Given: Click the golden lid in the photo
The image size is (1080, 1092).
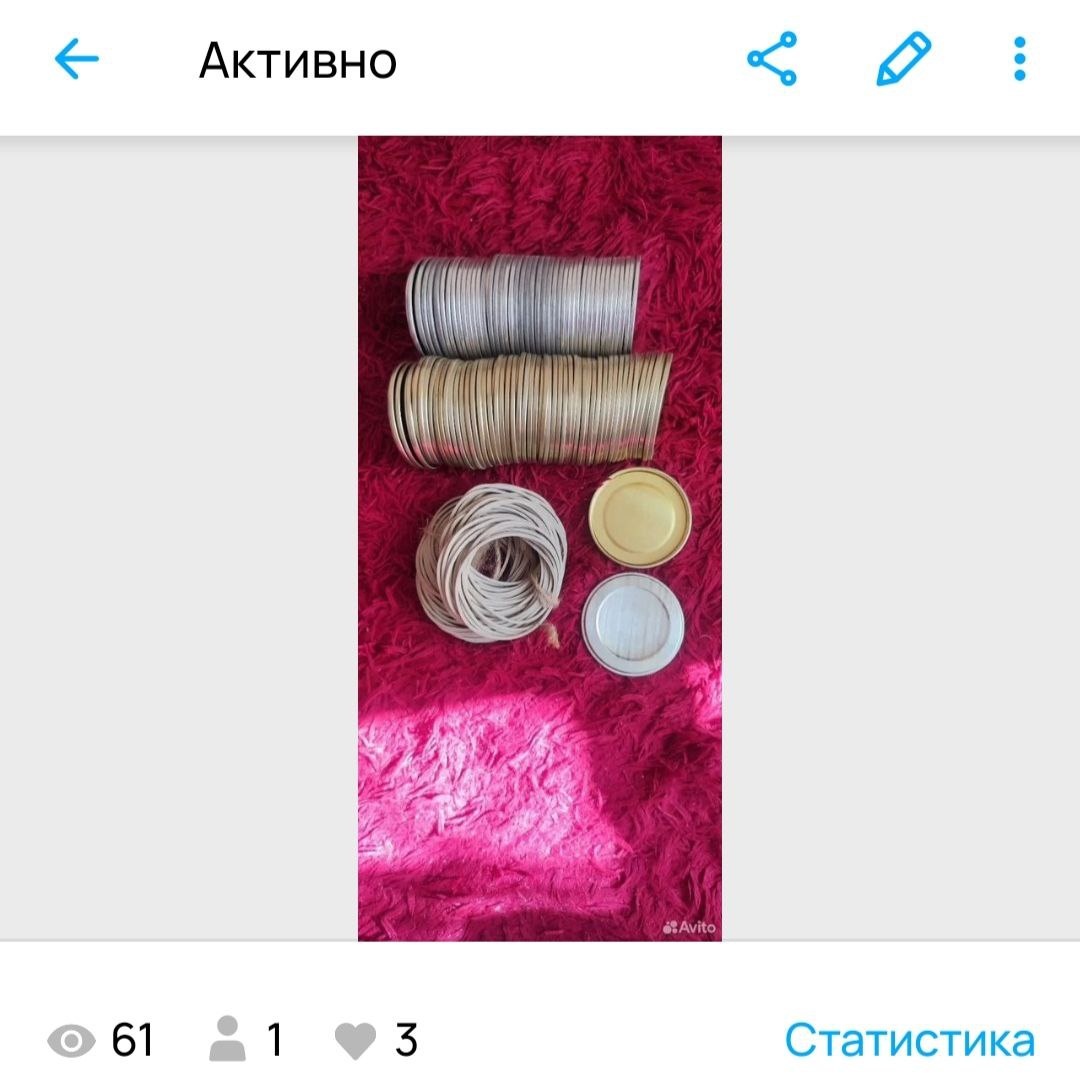Looking at the screenshot, I should pyautogui.click(x=640, y=518).
